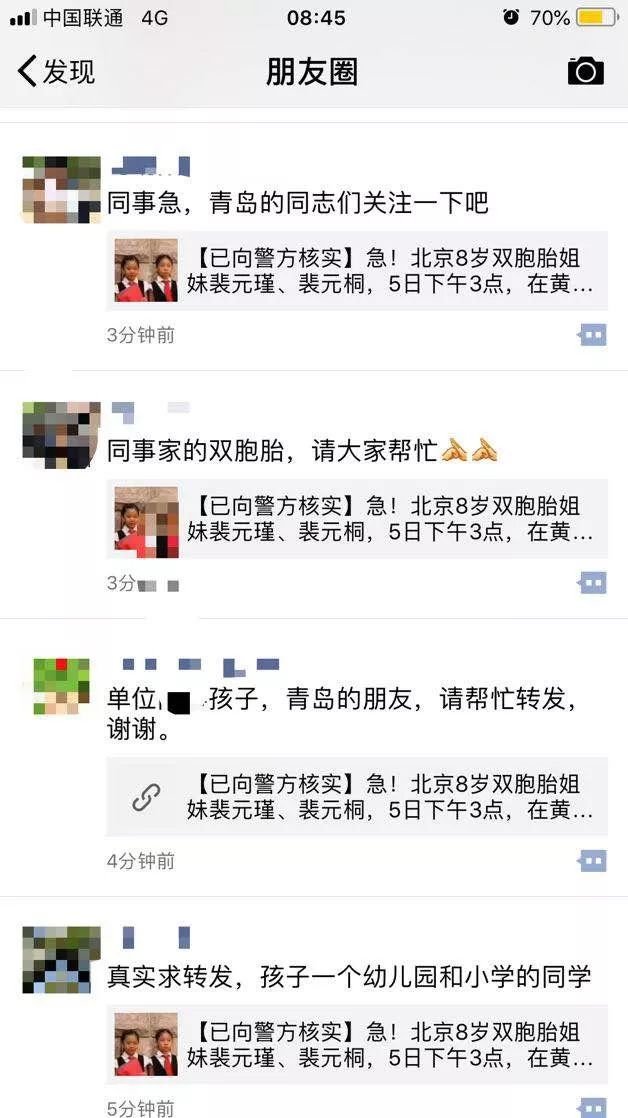Open shared article under 同事家的双胞胎 post
The width and height of the screenshot is (628, 1118).
tap(357, 519)
